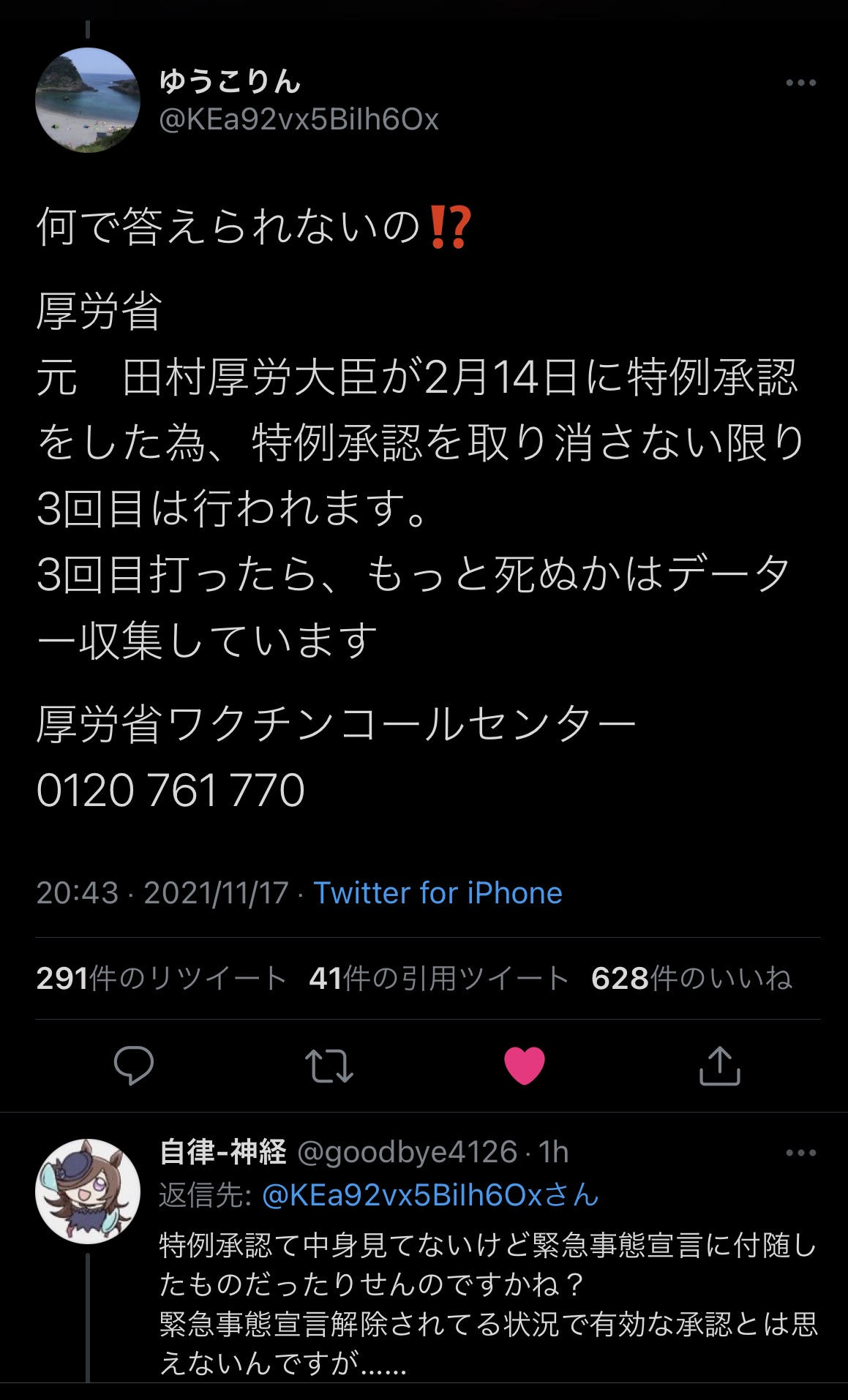Screen dimensions: 848x1400
Task: View the 628 likes list
Action: 691,979
